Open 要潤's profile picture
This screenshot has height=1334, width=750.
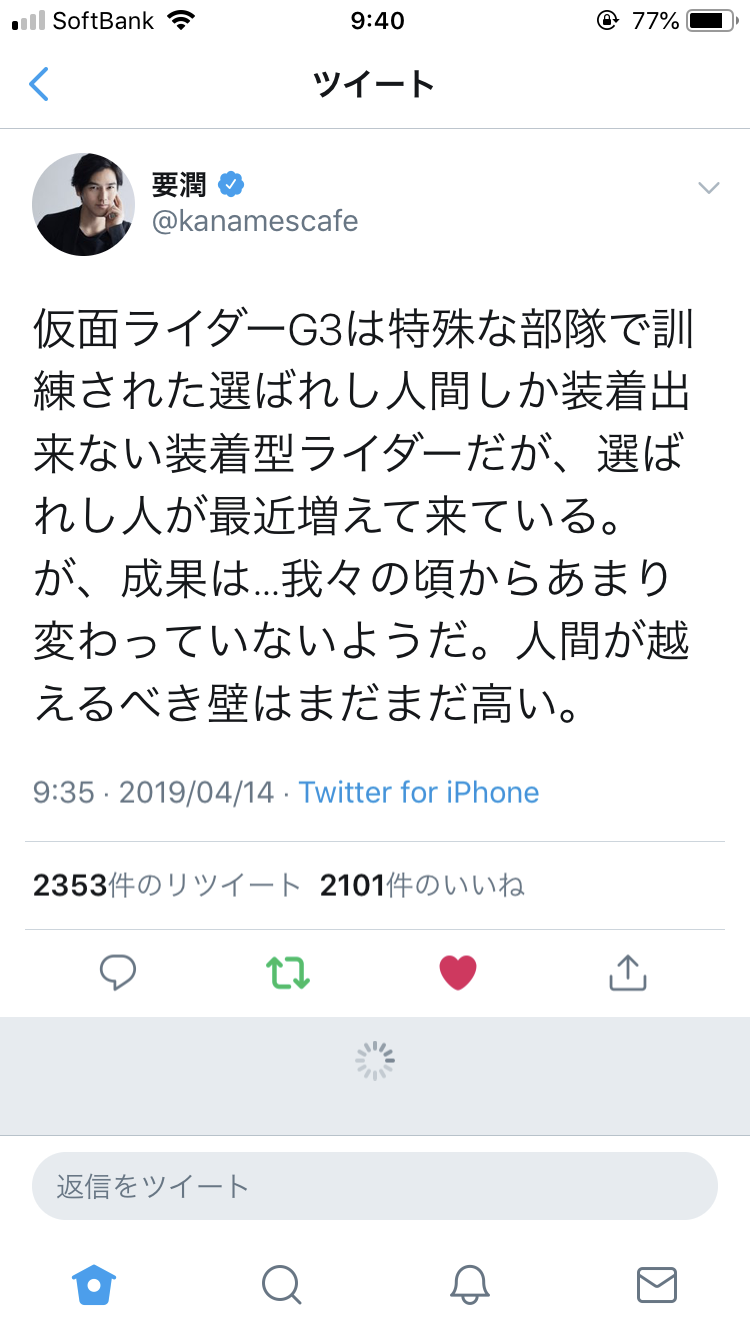(84, 204)
